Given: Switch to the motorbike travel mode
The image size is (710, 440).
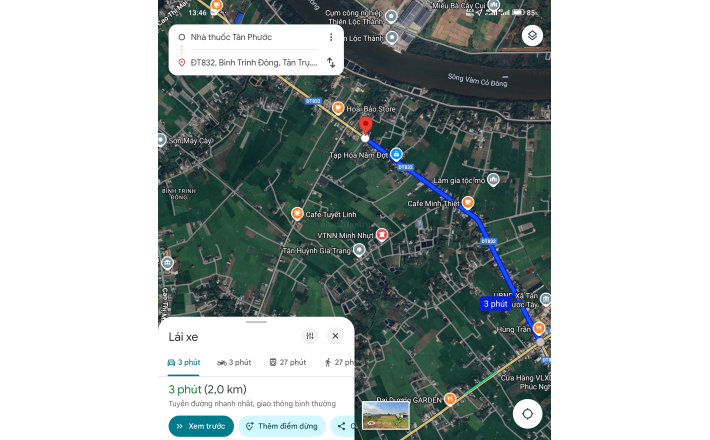Looking at the screenshot, I should pyautogui.click(x=234, y=362).
